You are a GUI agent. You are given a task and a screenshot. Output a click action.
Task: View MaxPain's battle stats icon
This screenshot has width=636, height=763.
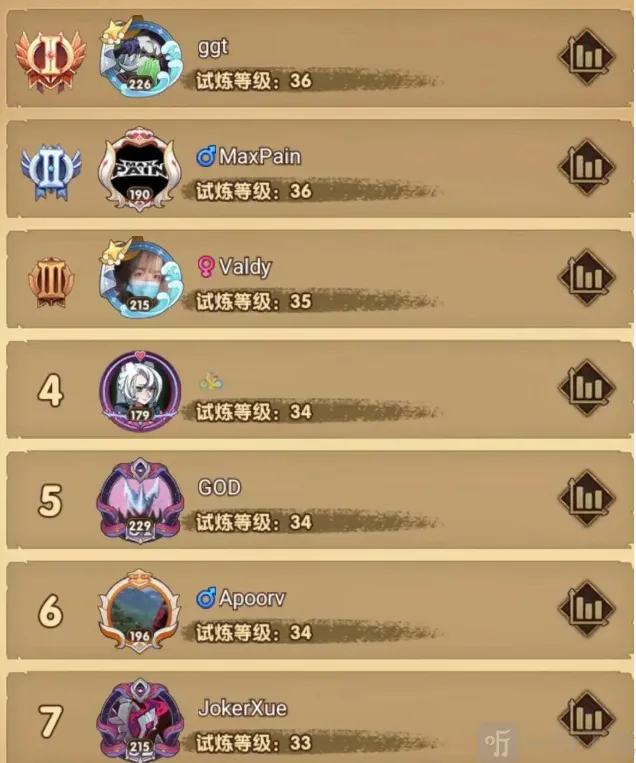tap(587, 166)
